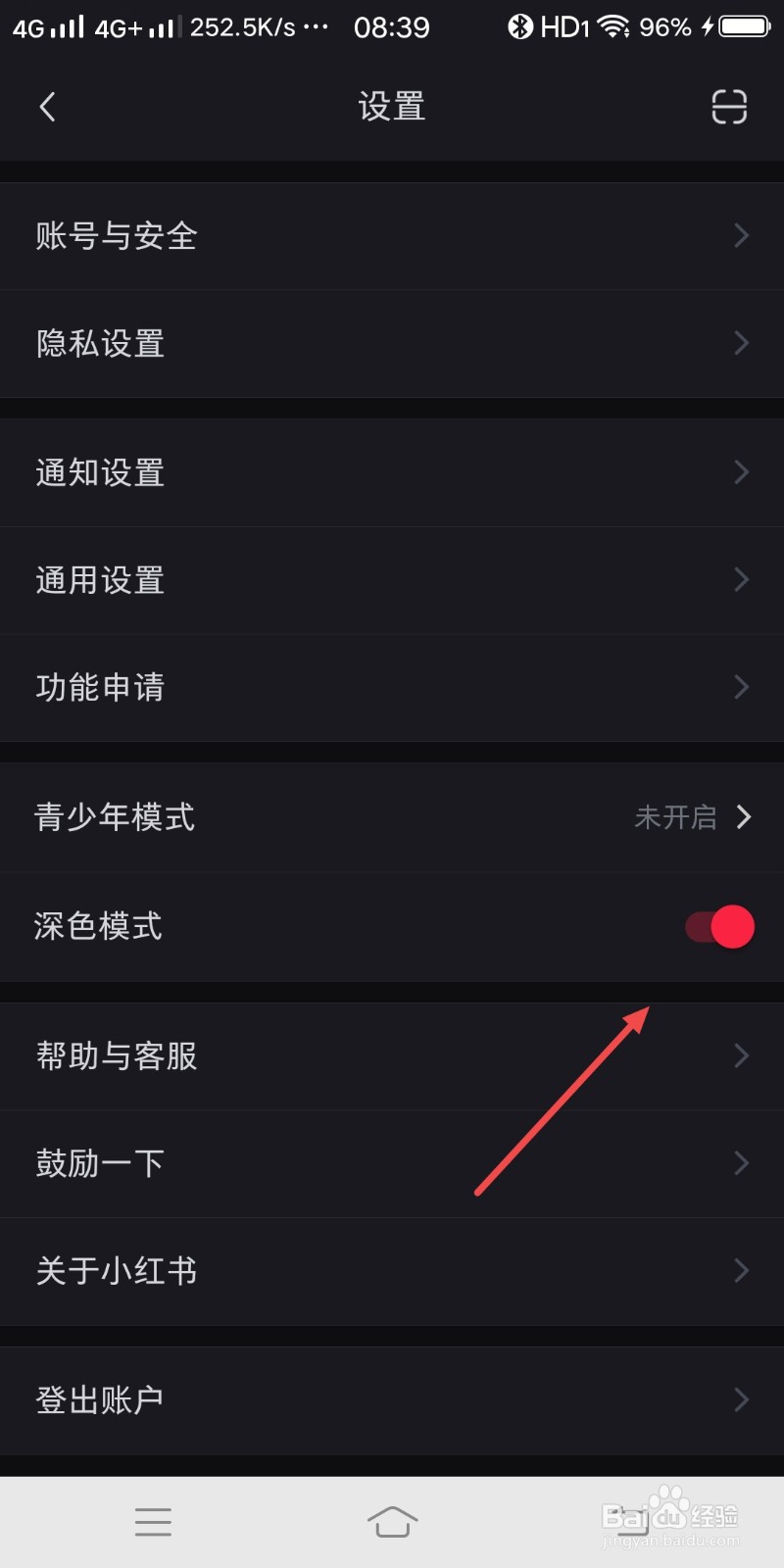The image size is (784, 1568).
Task: Open 鼓励一下 to rate the app
Action: pos(392,1163)
